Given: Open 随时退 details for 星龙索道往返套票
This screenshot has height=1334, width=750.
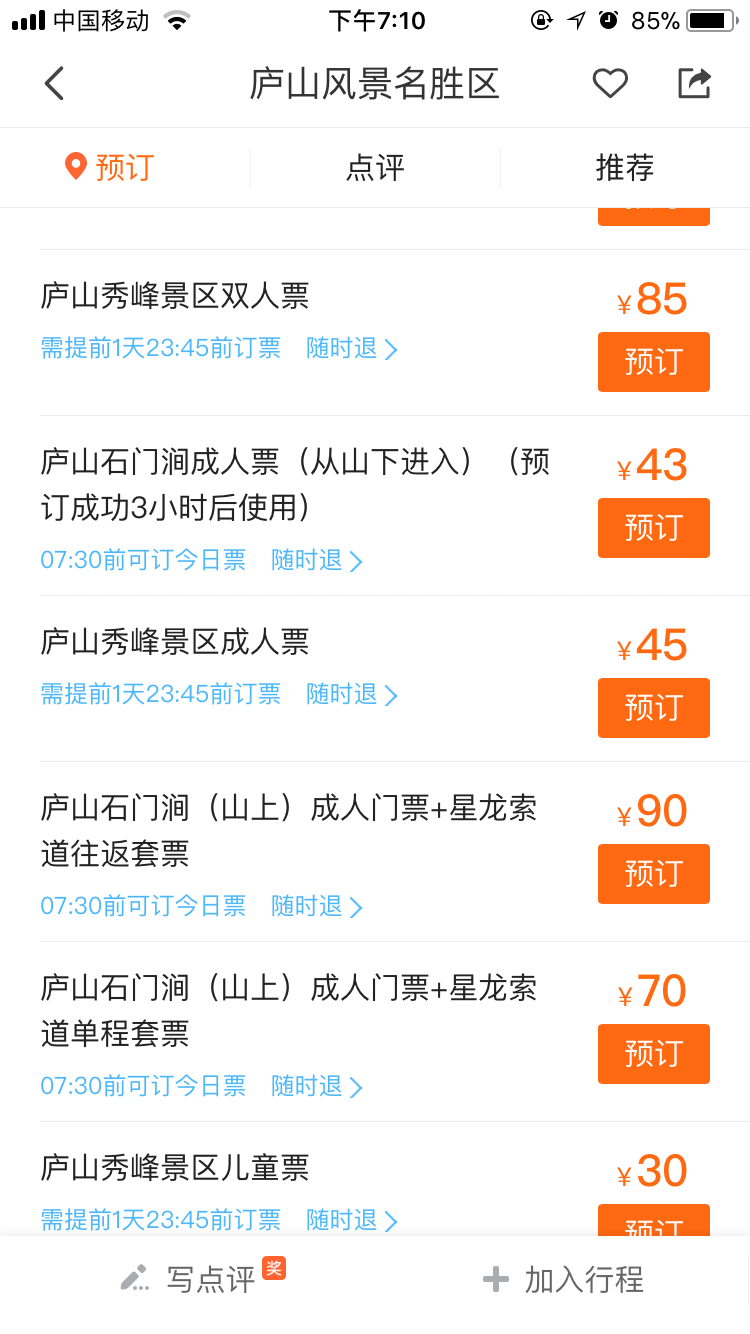Looking at the screenshot, I should tap(317, 906).
